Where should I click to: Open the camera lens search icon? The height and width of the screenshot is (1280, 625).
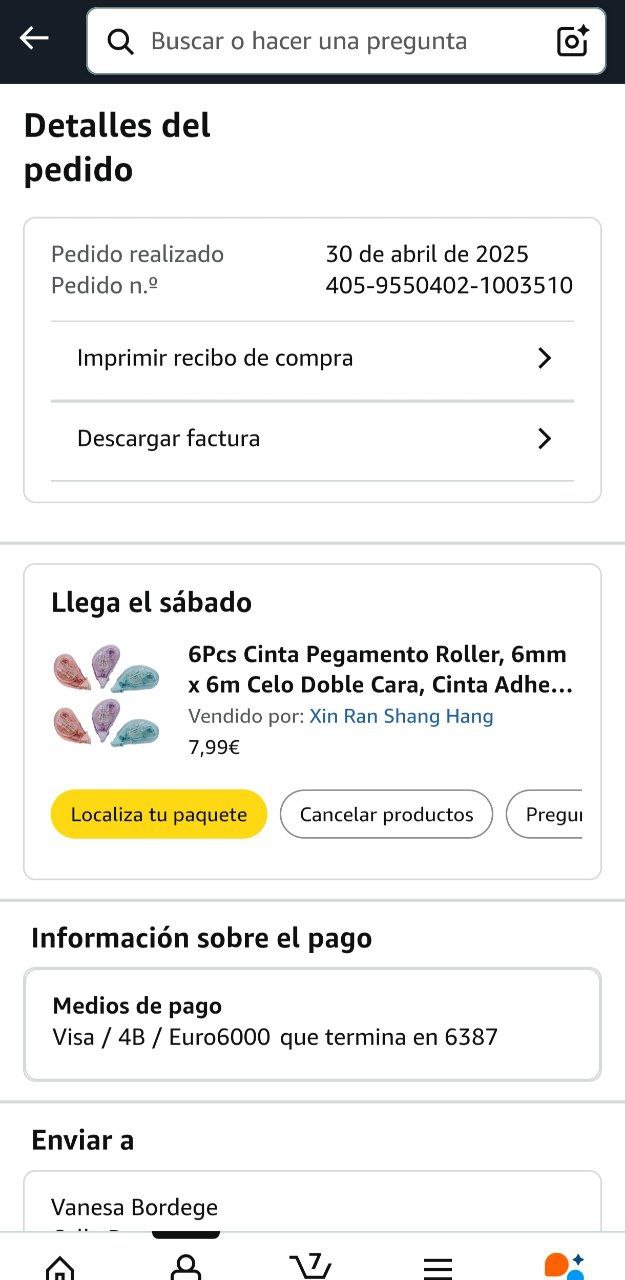[x=572, y=41]
